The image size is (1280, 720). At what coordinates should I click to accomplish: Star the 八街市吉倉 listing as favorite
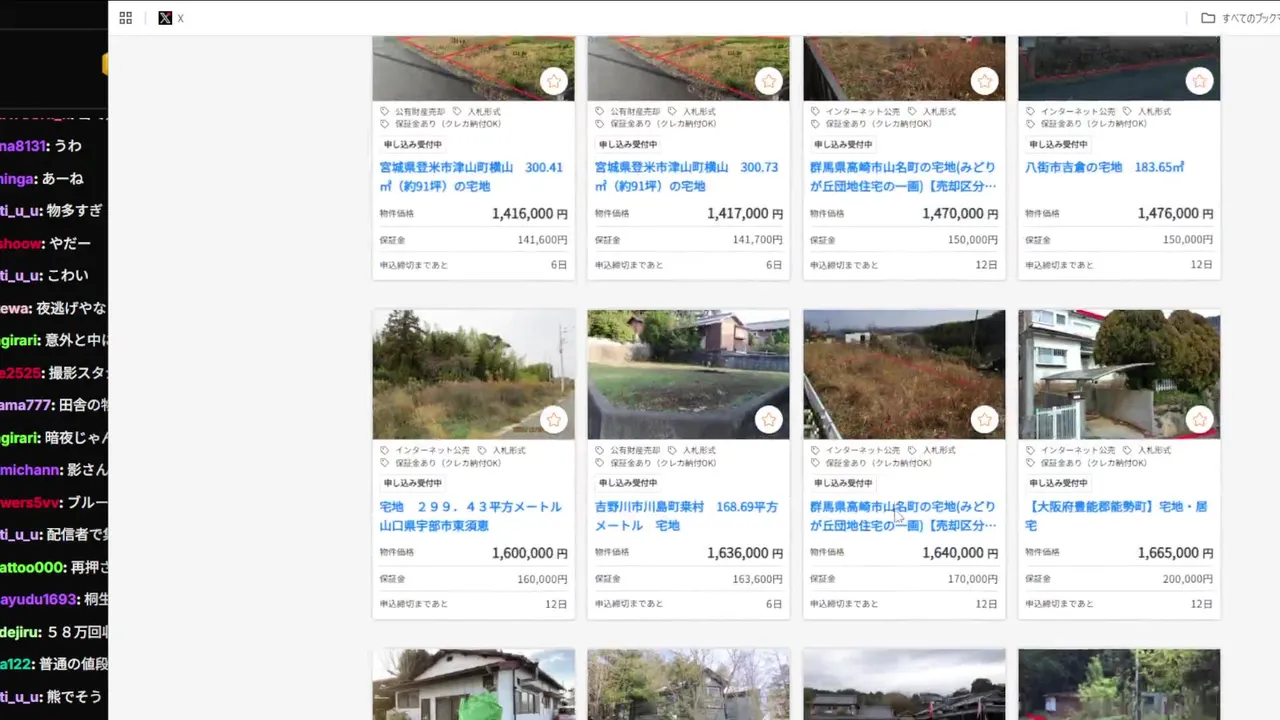coord(1199,81)
